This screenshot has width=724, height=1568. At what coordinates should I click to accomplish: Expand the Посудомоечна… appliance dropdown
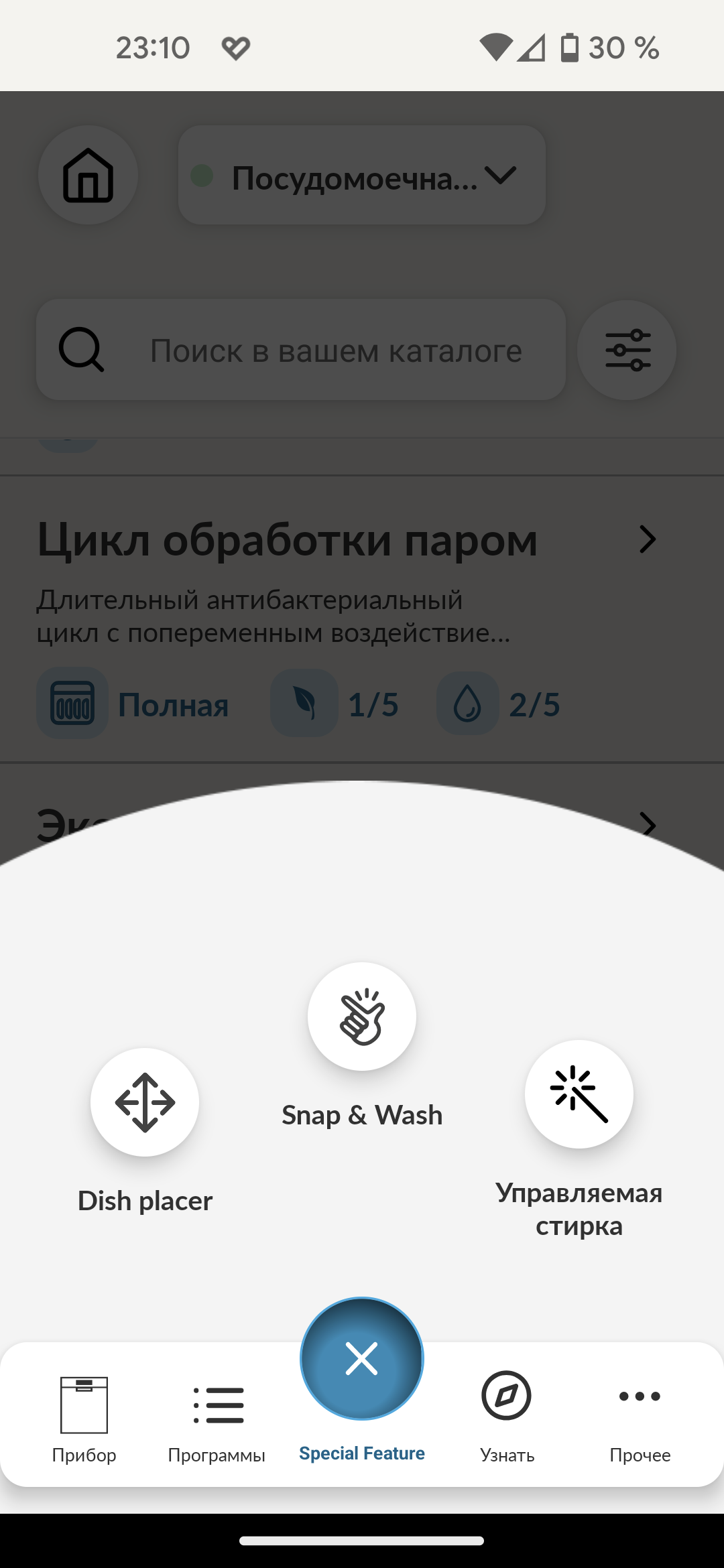[x=361, y=176]
